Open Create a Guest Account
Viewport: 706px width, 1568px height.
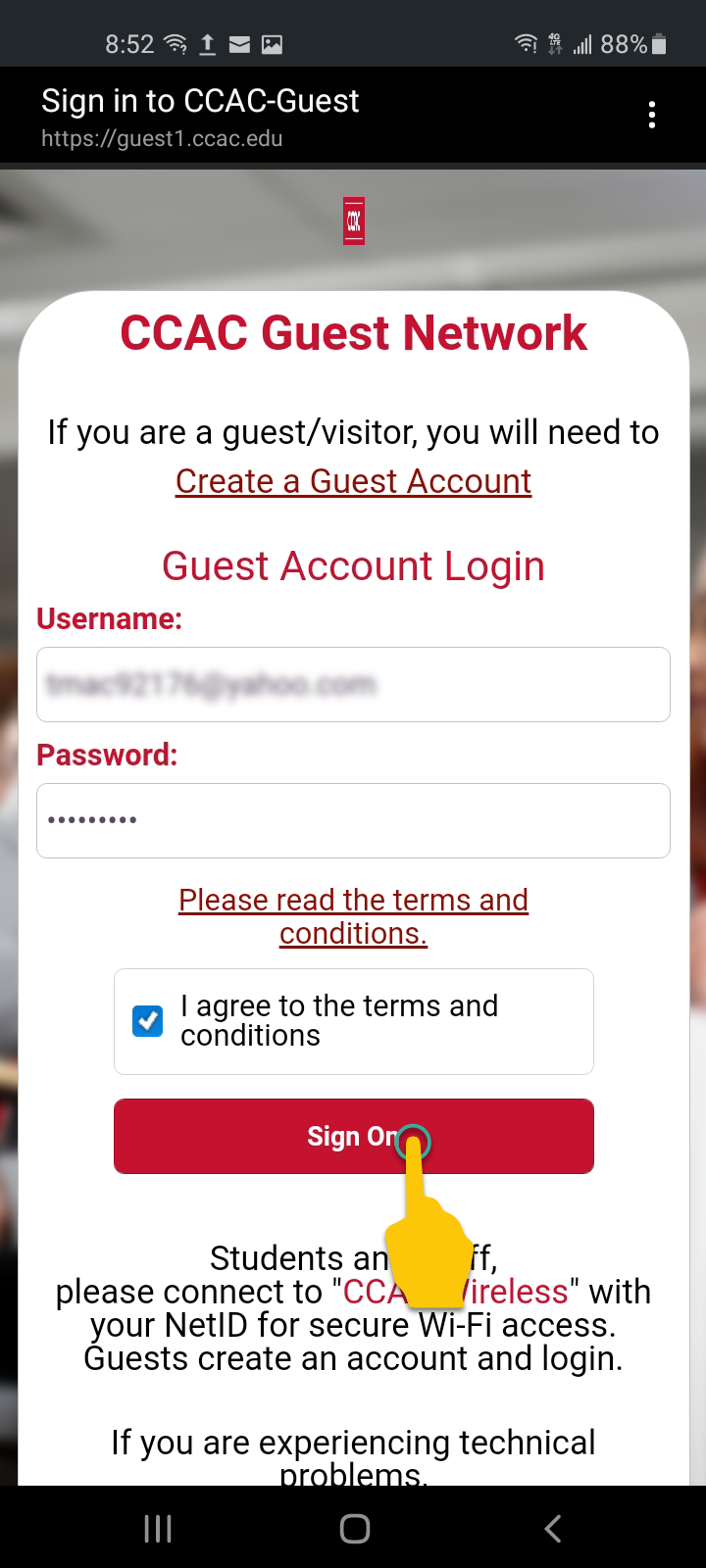tap(352, 481)
